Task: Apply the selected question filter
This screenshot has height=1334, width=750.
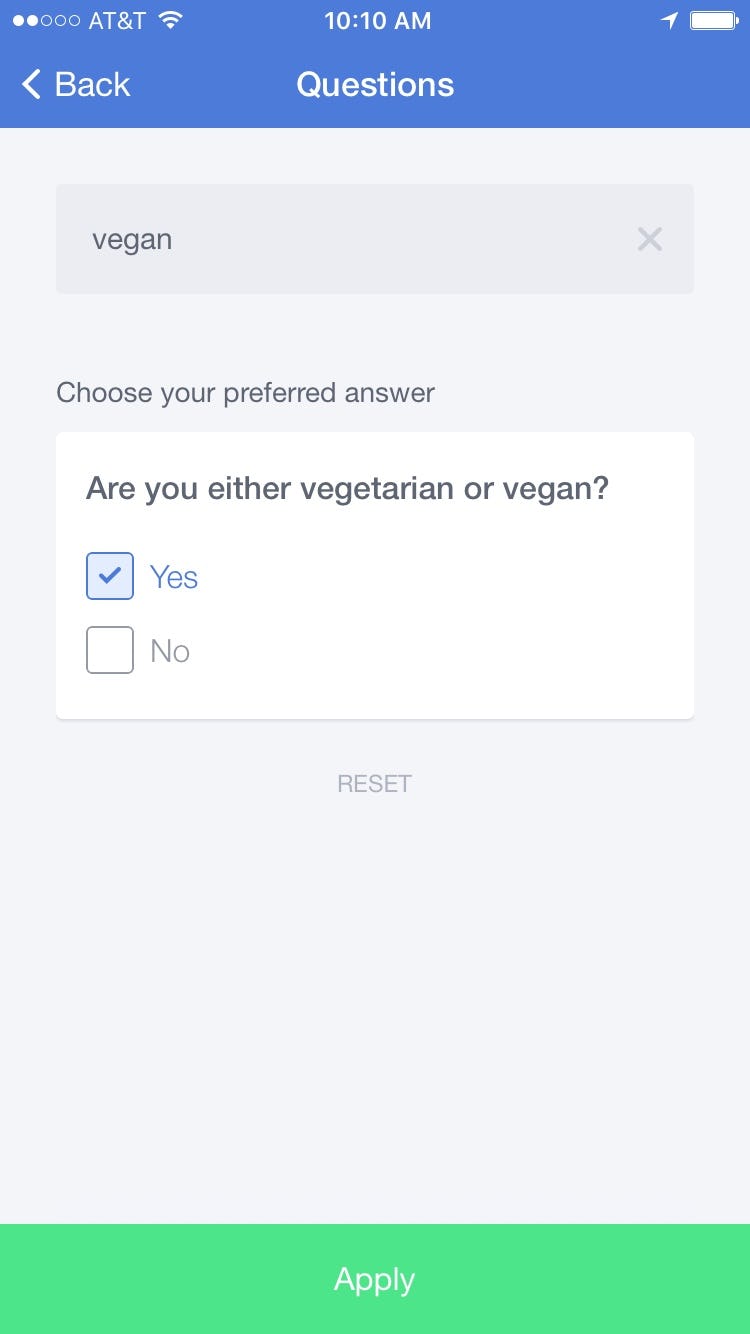Action: click(x=375, y=1279)
